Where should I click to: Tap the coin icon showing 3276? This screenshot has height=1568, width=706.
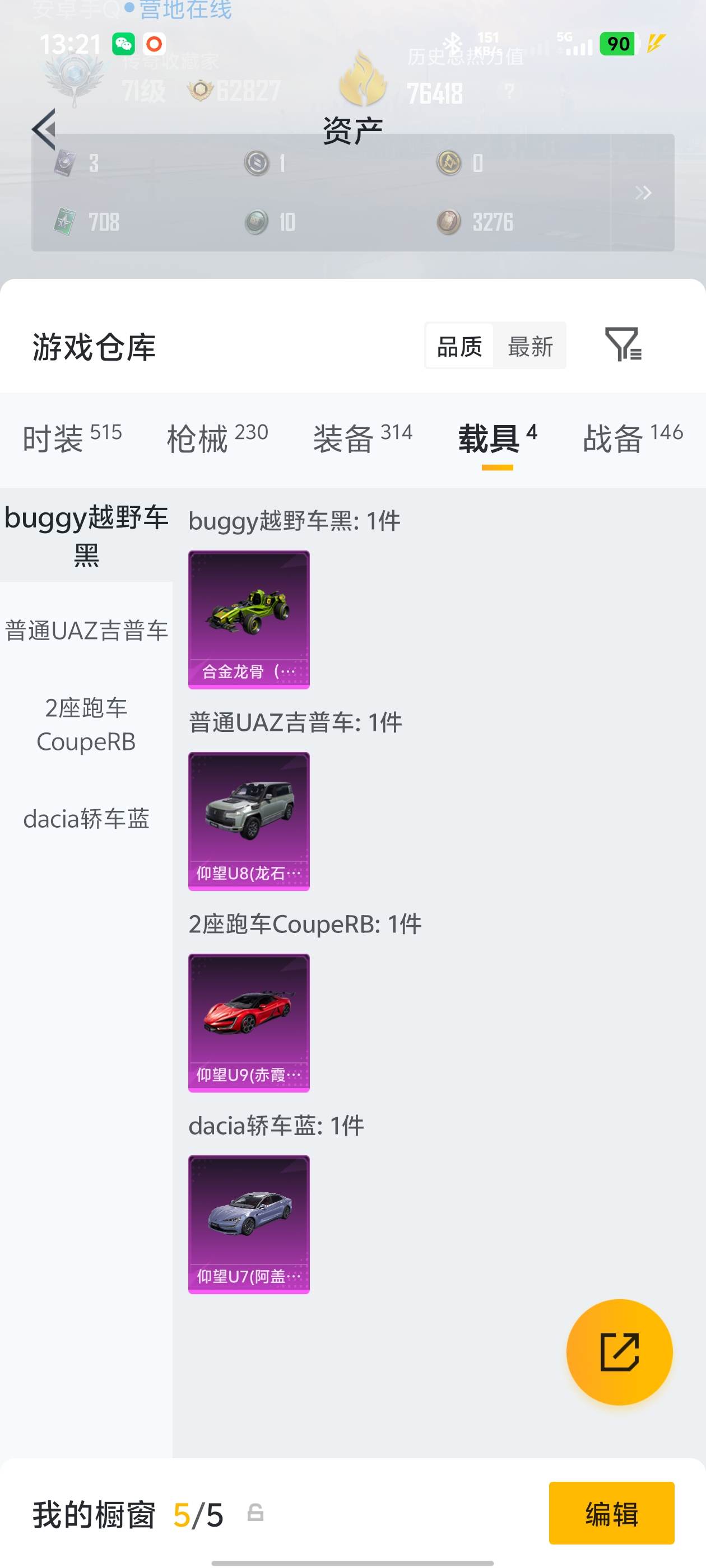pyautogui.click(x=449, y=222)
